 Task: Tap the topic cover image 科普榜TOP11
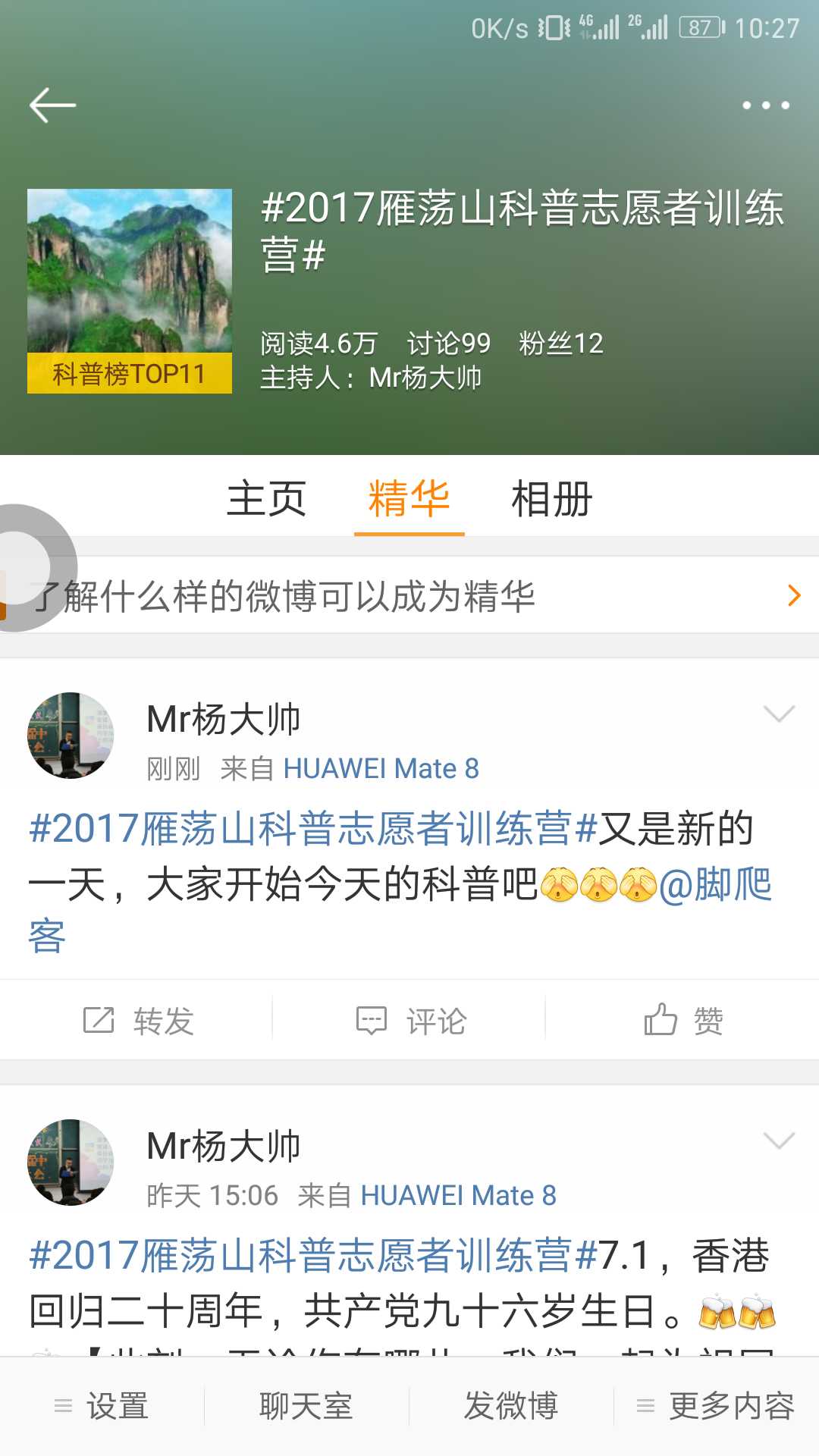pos(130,290)
